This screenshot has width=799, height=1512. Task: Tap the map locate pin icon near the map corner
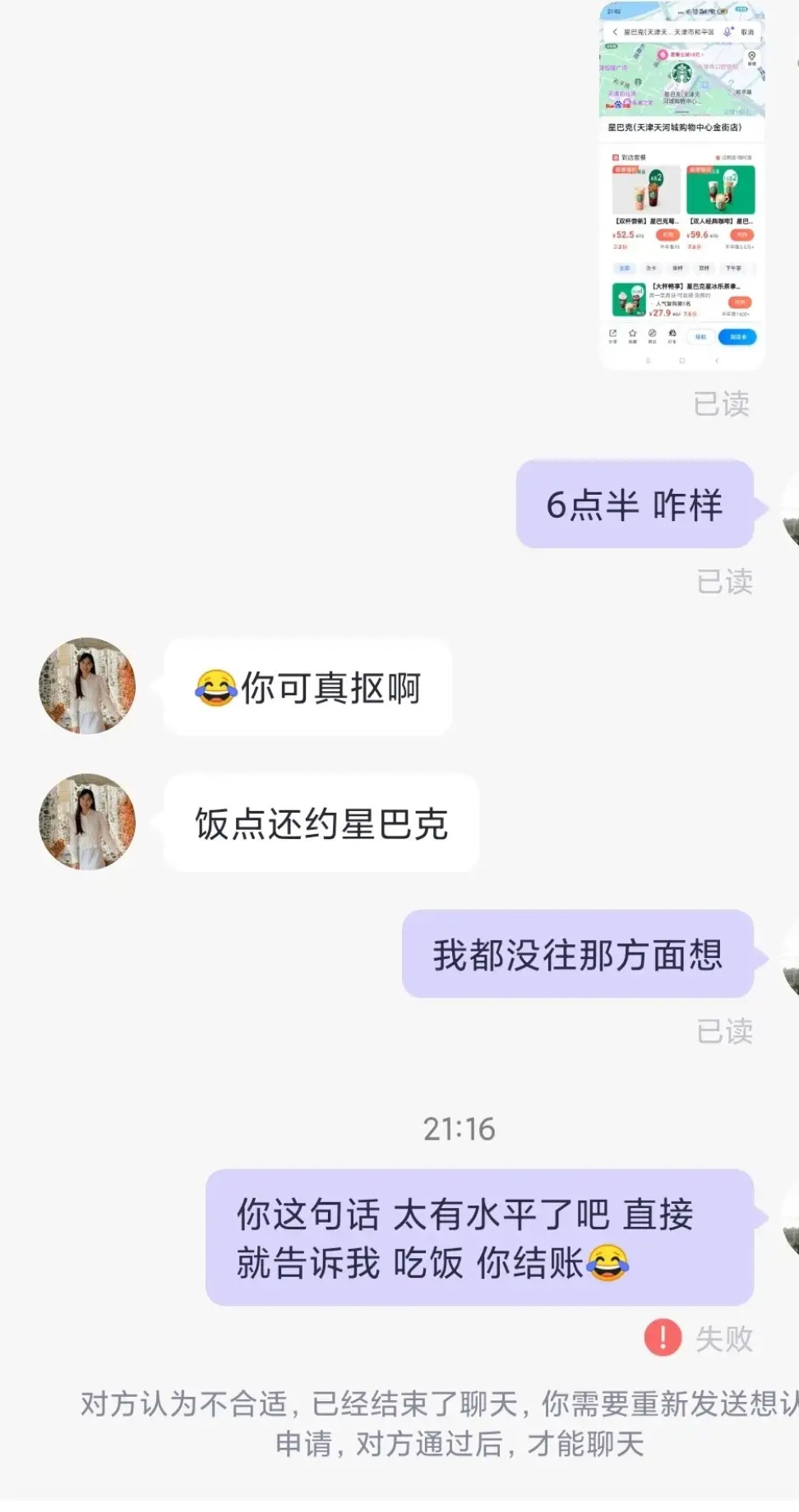point(751,56)
